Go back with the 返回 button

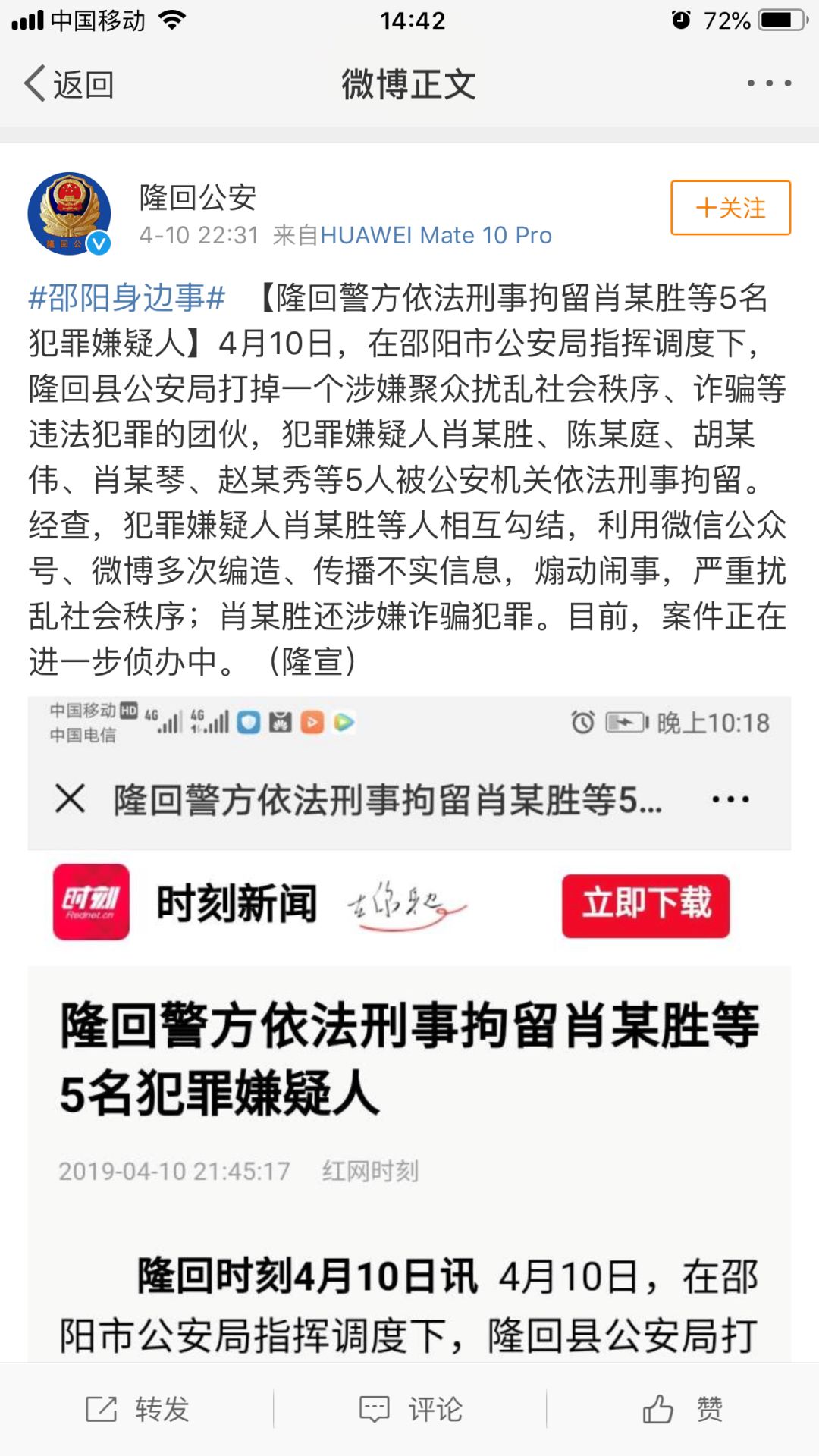click(x=69, y=83)
